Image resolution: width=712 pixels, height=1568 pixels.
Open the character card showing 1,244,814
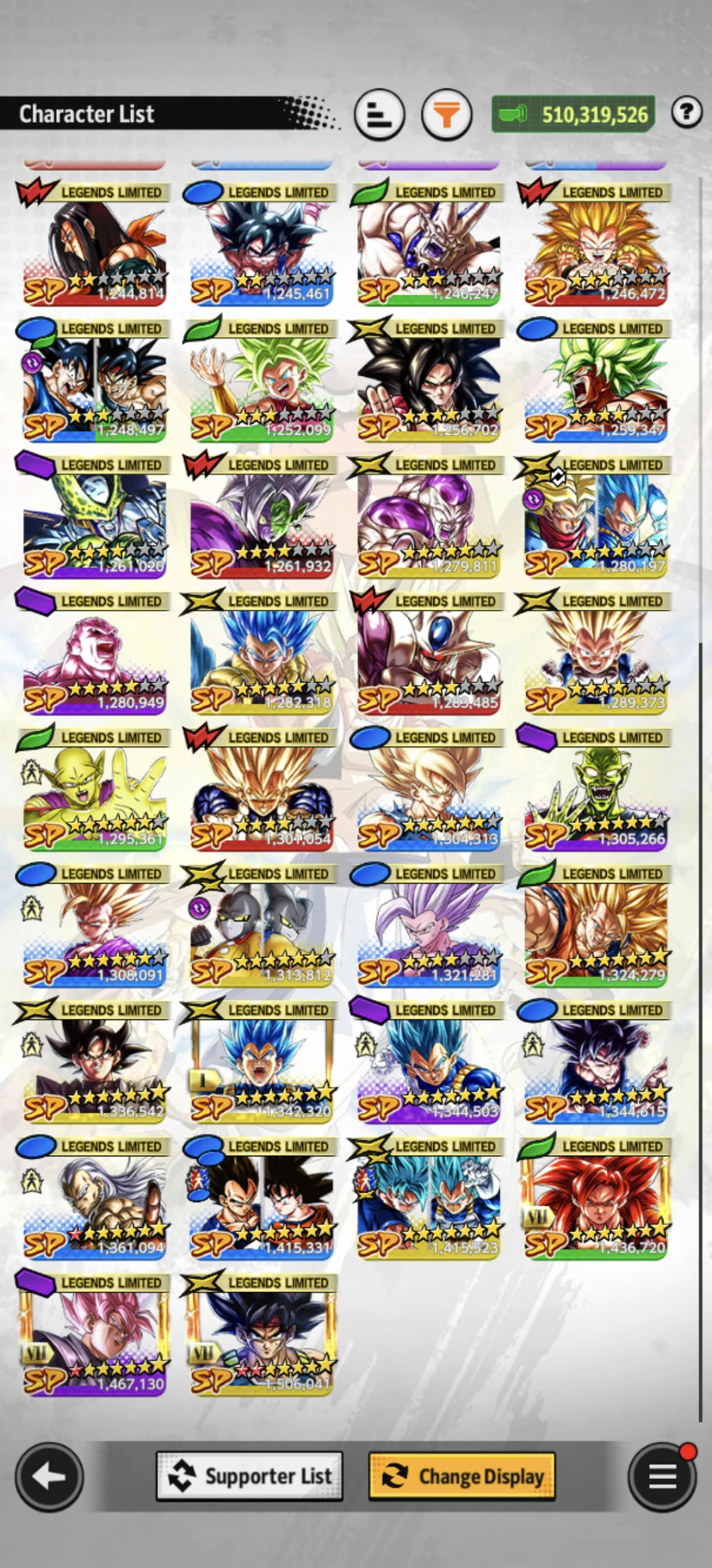click(x=95, y=244)
